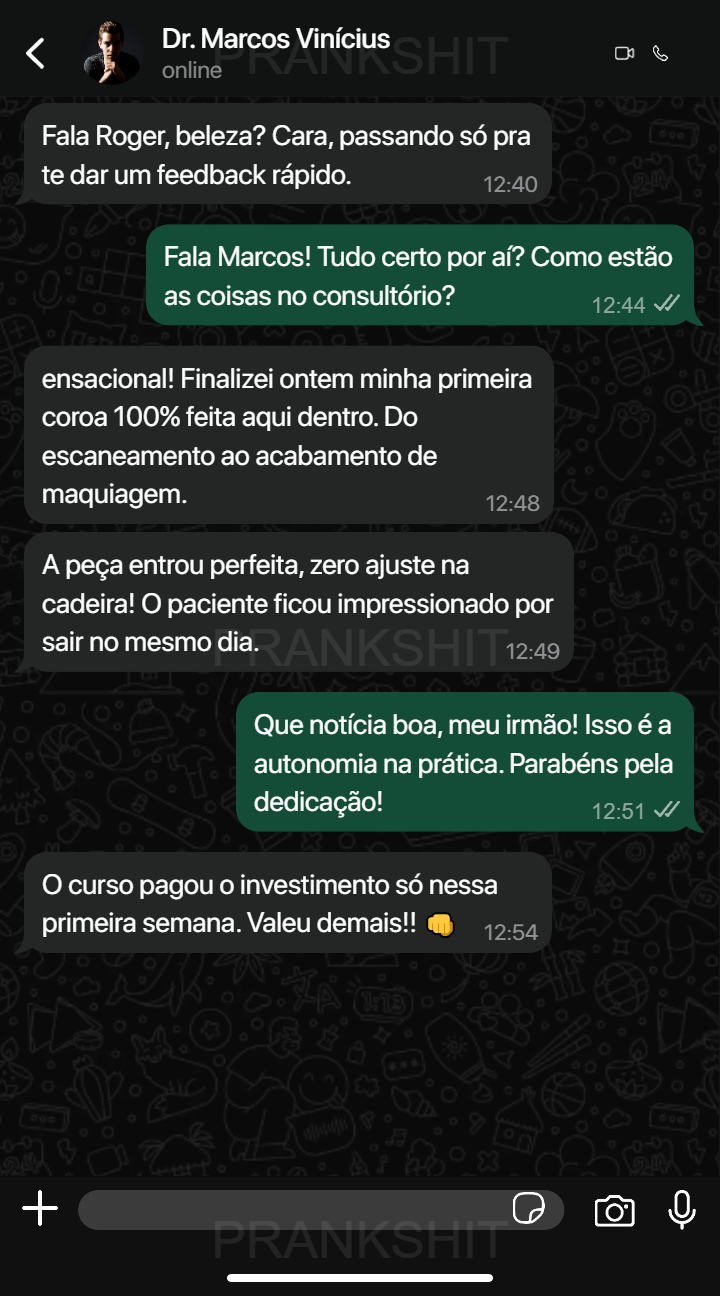Open the attachment plus menu
Image resolution: width=720 pixels, height=1296 pixels.
[40, 1209]
